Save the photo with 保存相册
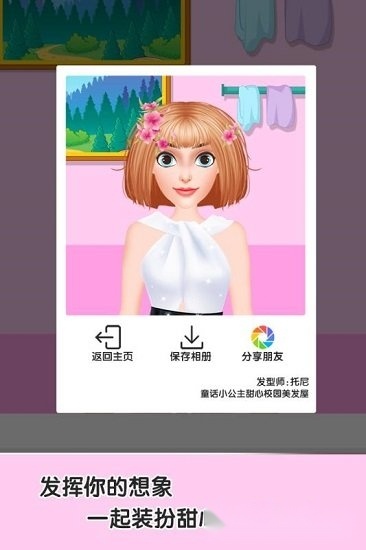This screenshot has height=550, width=366. click(191, 344)
